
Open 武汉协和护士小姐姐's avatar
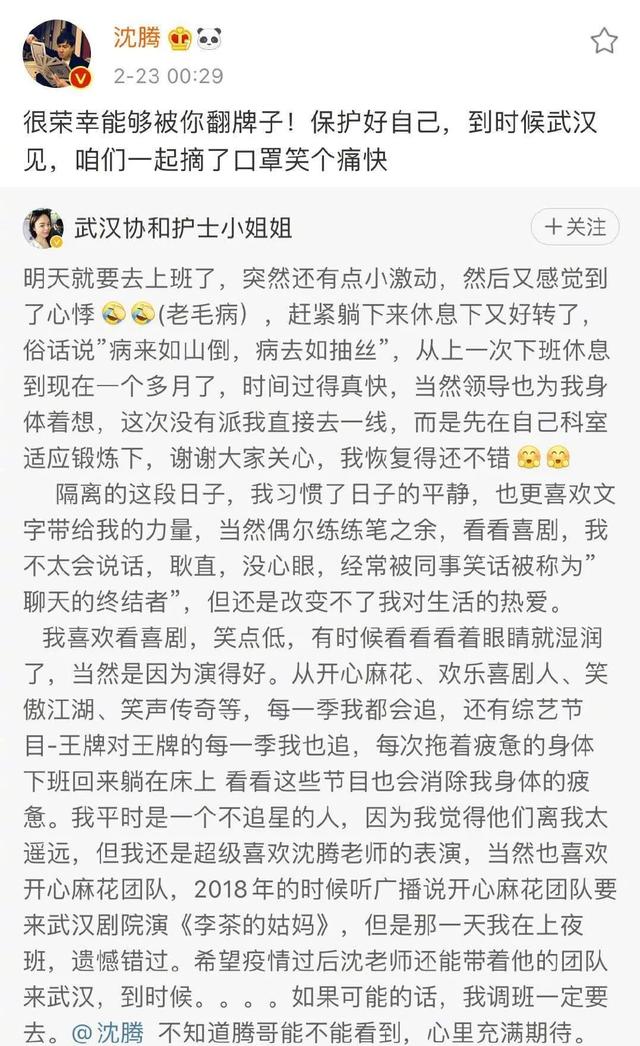(43, 229)
